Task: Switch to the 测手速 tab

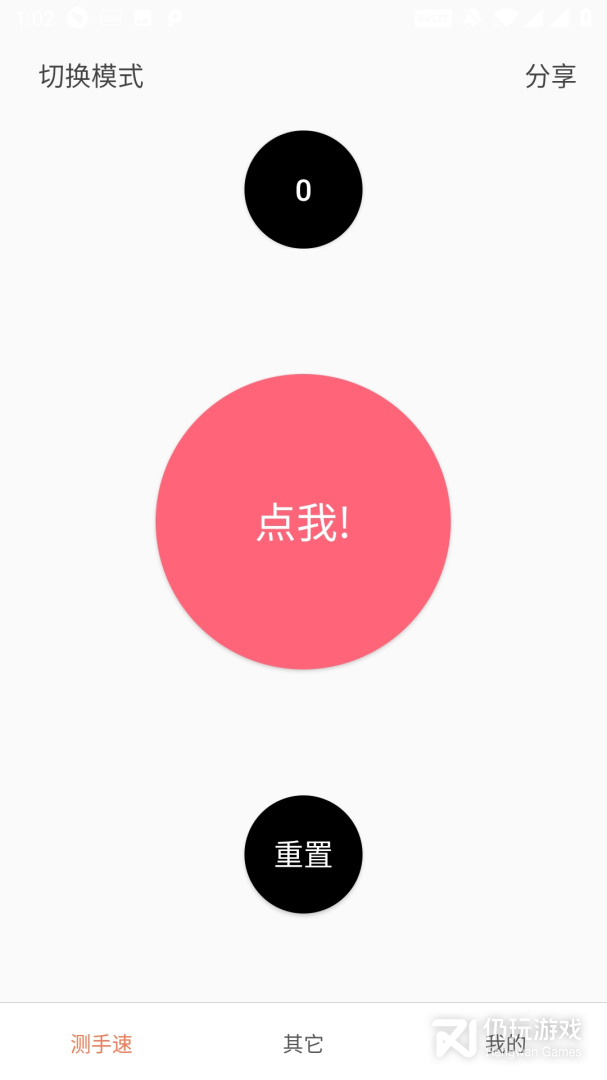Action: (x=101, y=1043)
